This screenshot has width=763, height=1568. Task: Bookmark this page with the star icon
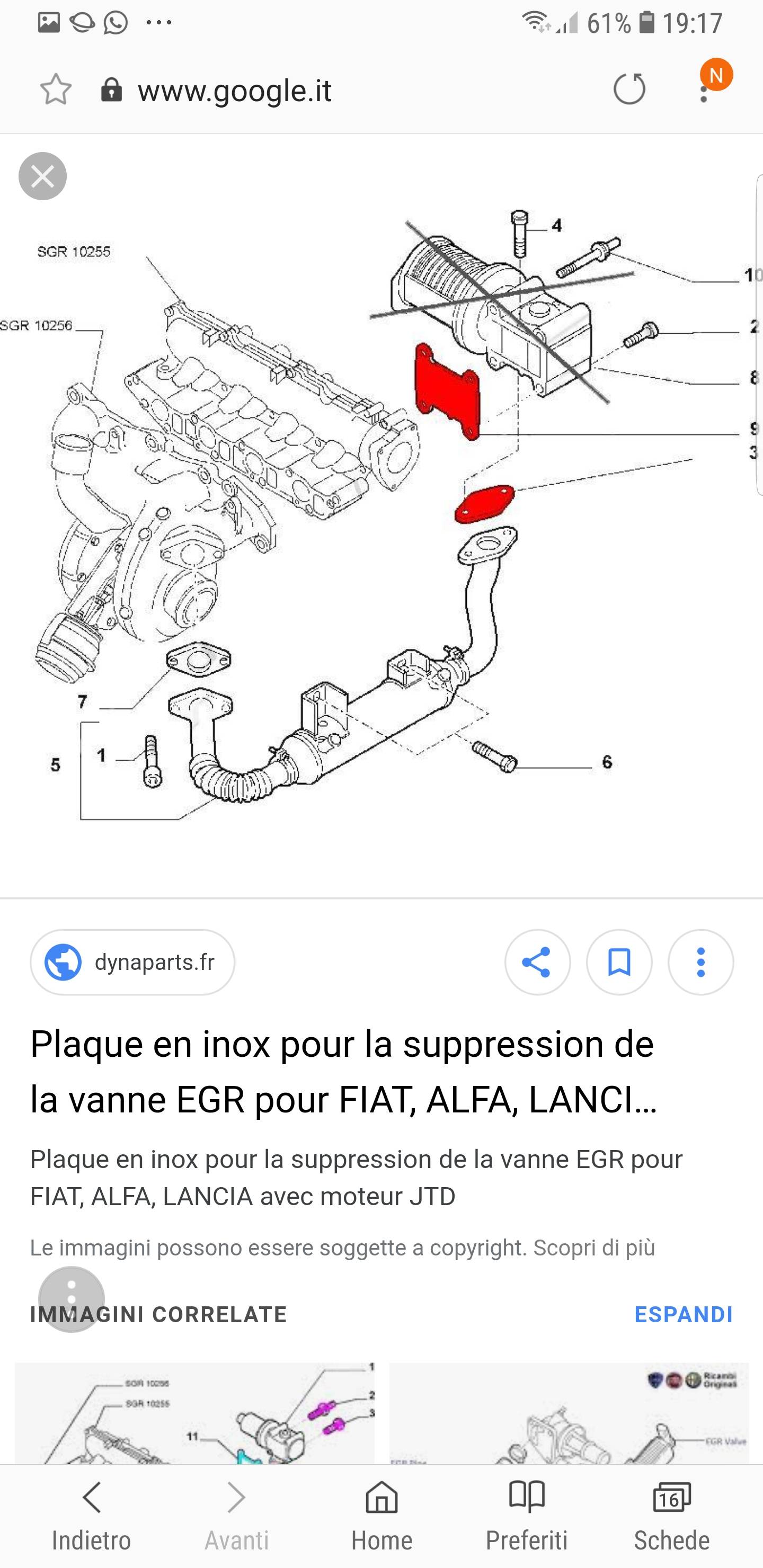(x=56, y=90)
